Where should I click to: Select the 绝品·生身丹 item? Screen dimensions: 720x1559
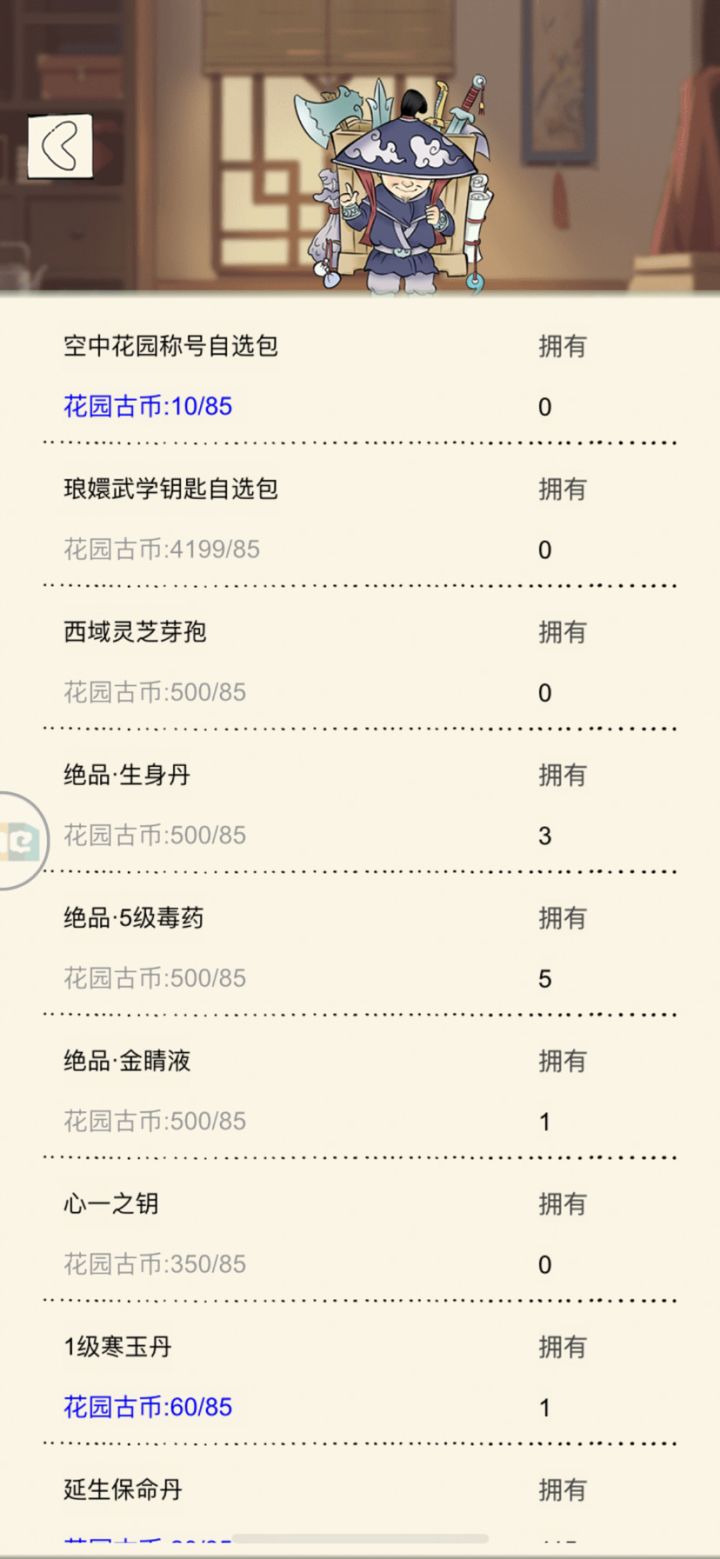(125, 774)
